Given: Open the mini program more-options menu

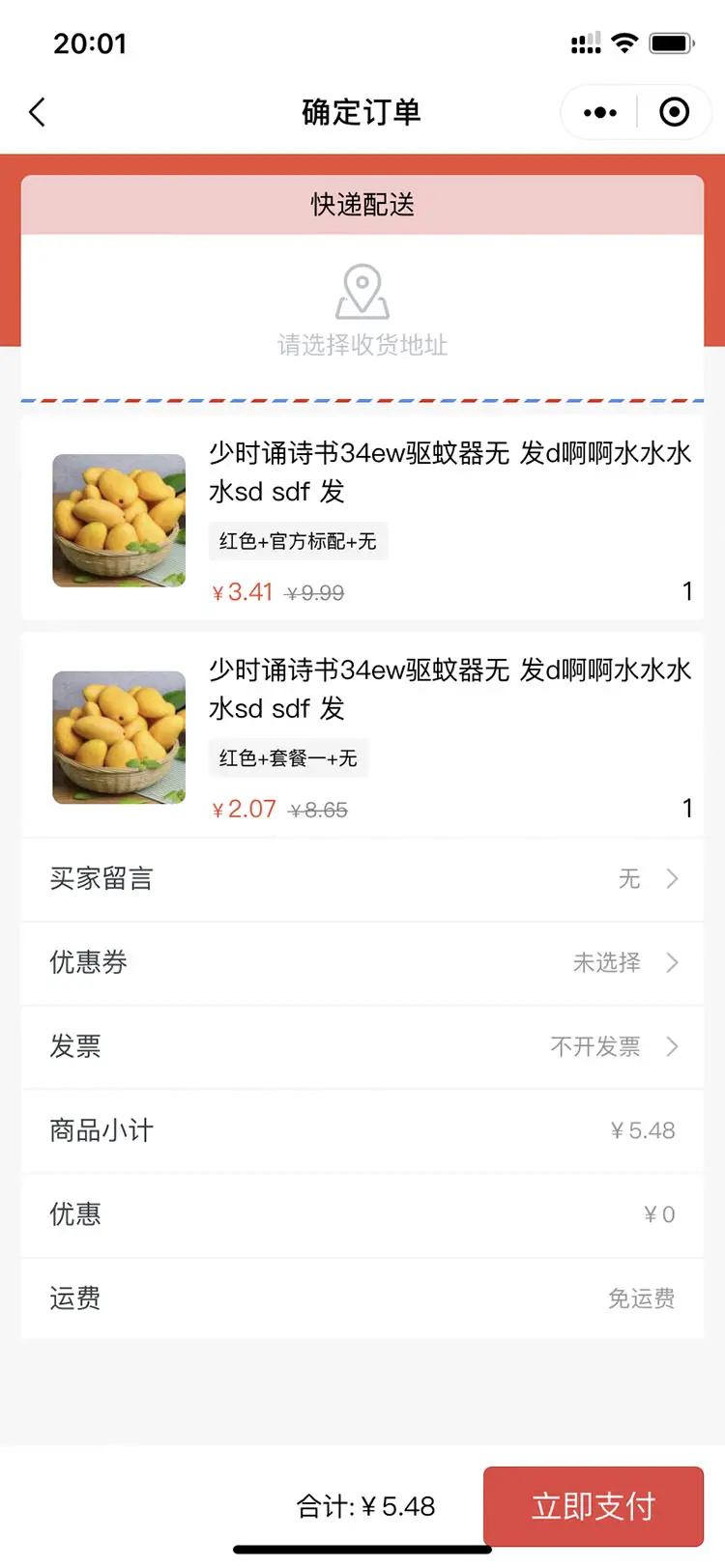Looking at the screenshot, I should tap(599, 112).
